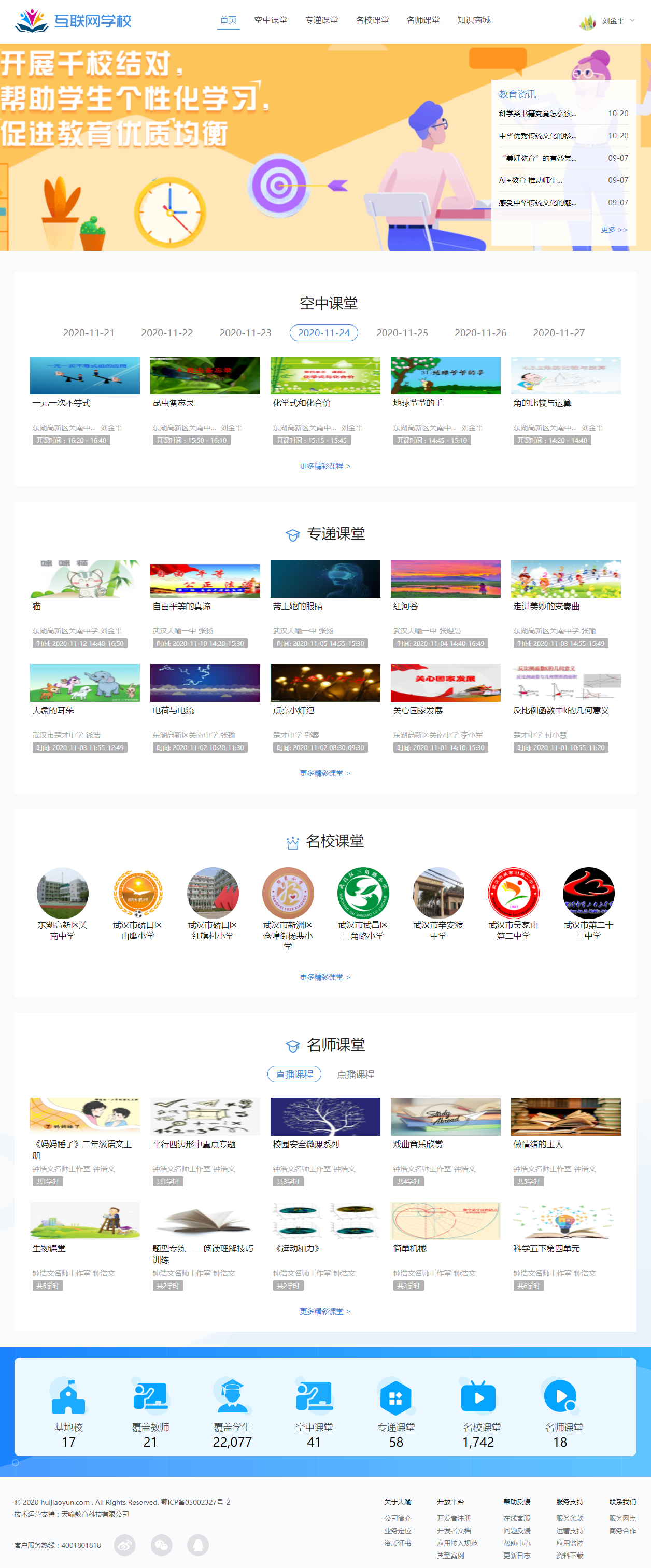651x1568 pixels.
Task: Tap 更多 >> in 教育资讯 panel
Action: pos(613,230)
